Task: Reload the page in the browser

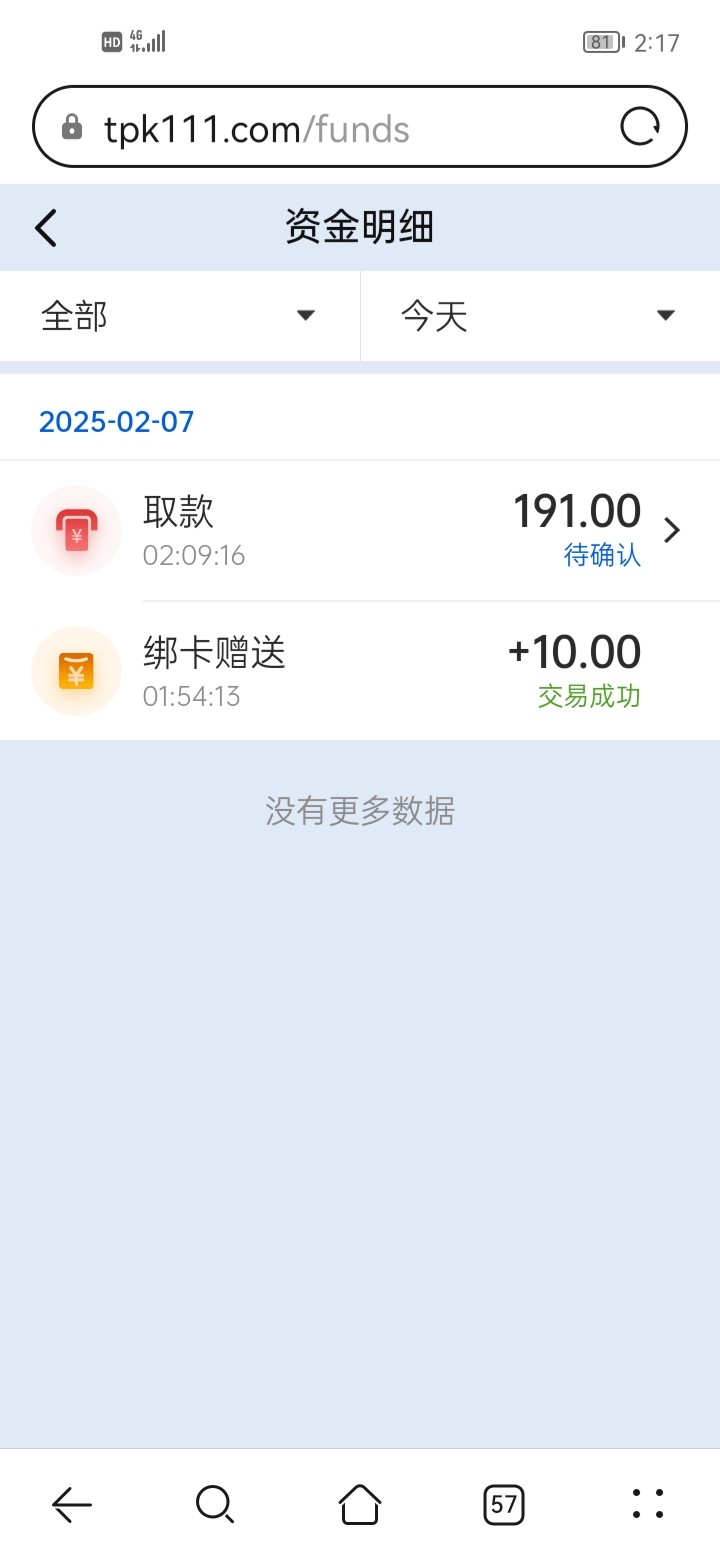Action: [x=640, y=127]
